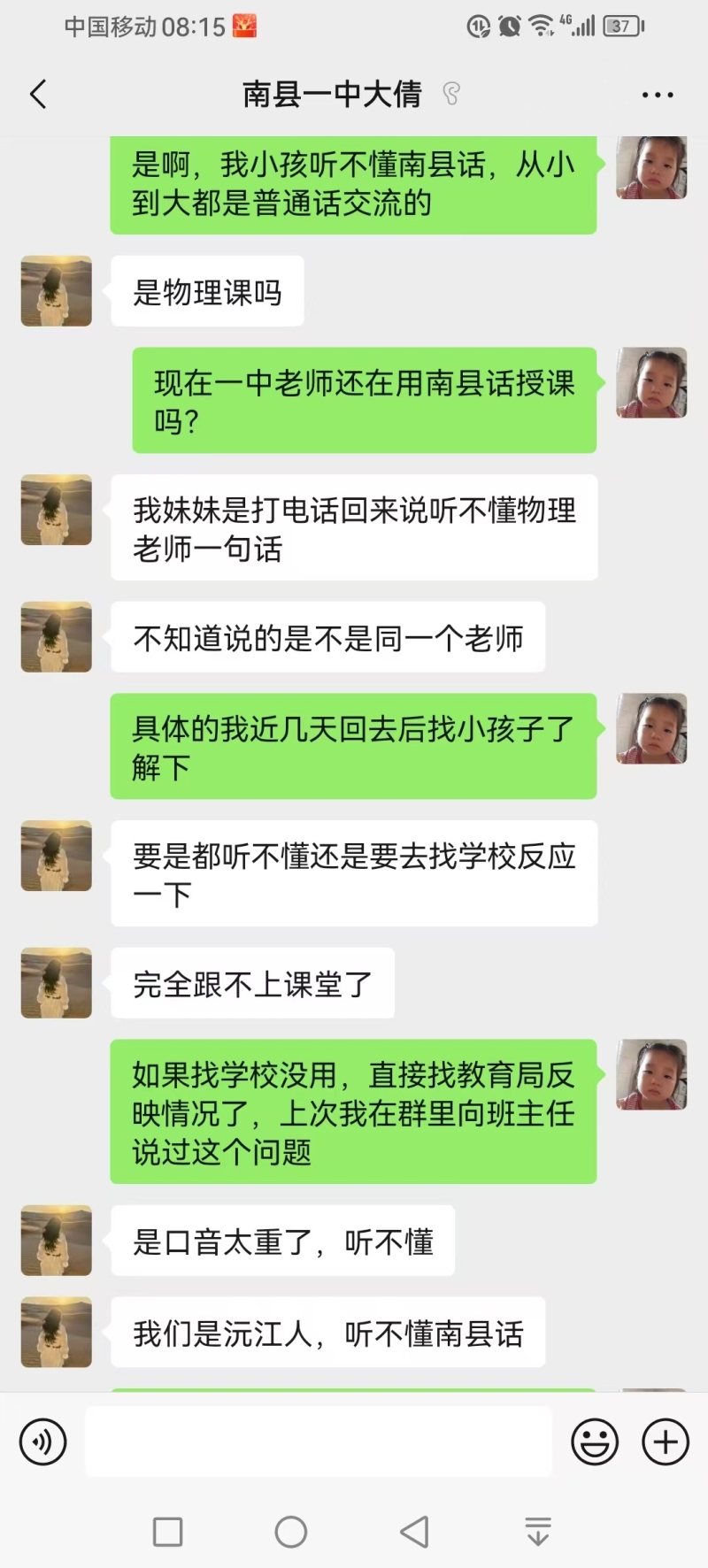Tap sender avatar beside 我们是沅江人 message
Viewport: 708px width, 1568px height.
point(57,1332)
